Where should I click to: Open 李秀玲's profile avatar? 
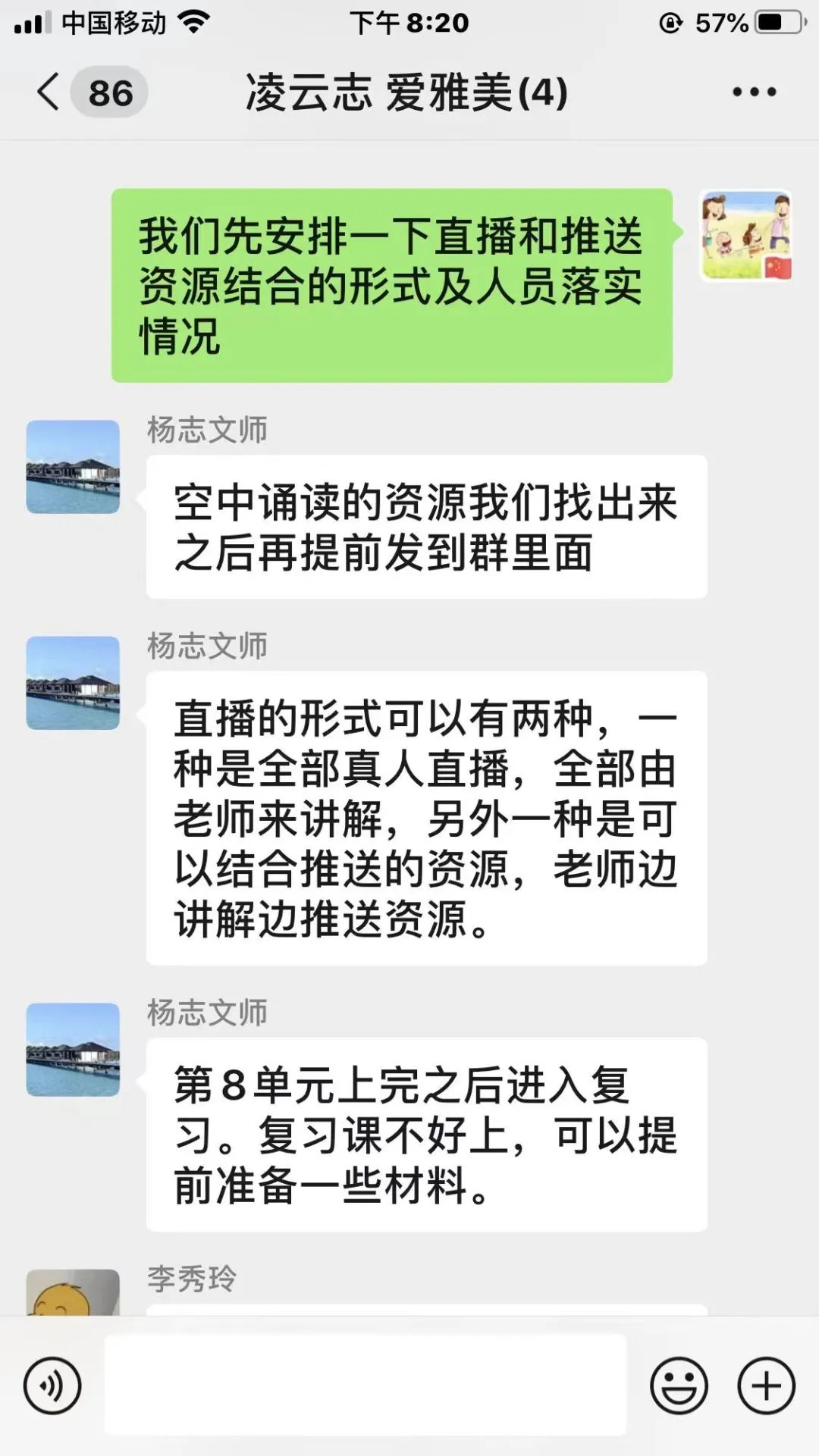point(73,1293)
